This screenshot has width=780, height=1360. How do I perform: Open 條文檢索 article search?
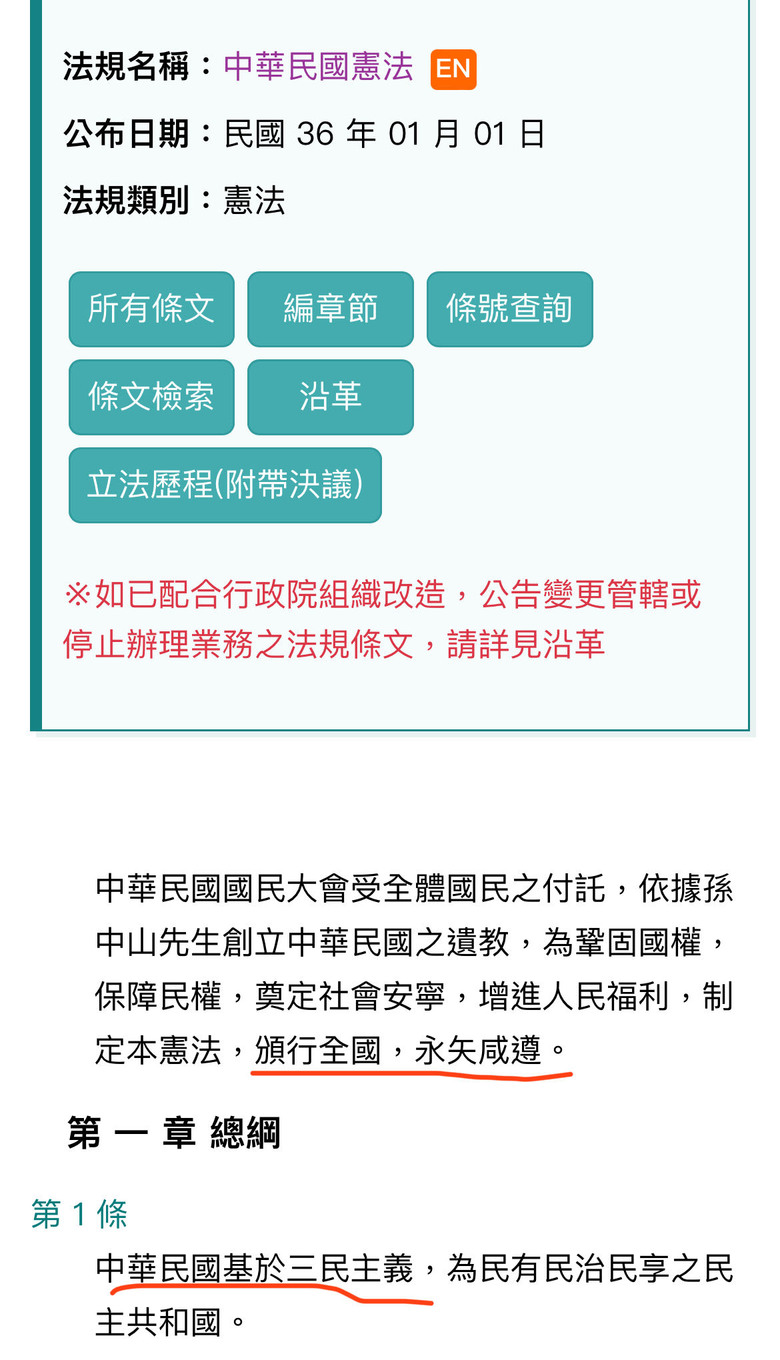(151, 397)
